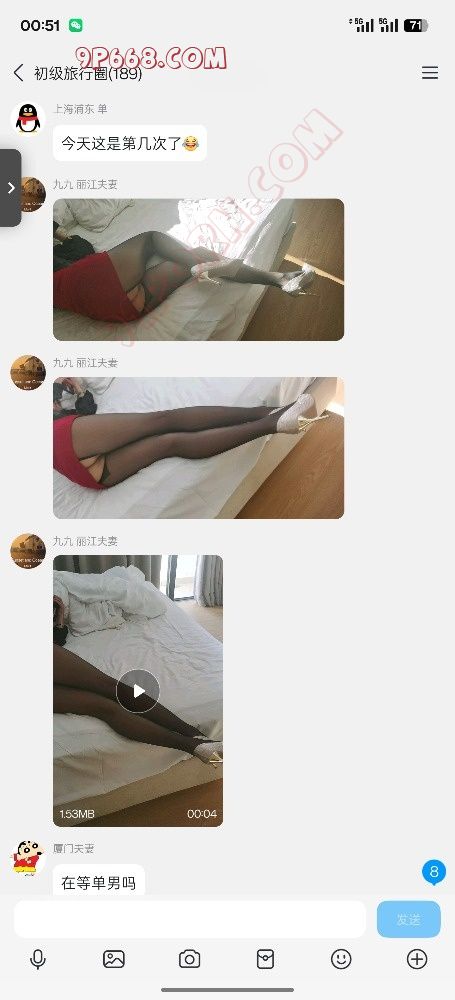455x1000 pixels.
Task: Open the emoji smiley panel
Action: tap(341, 959)
